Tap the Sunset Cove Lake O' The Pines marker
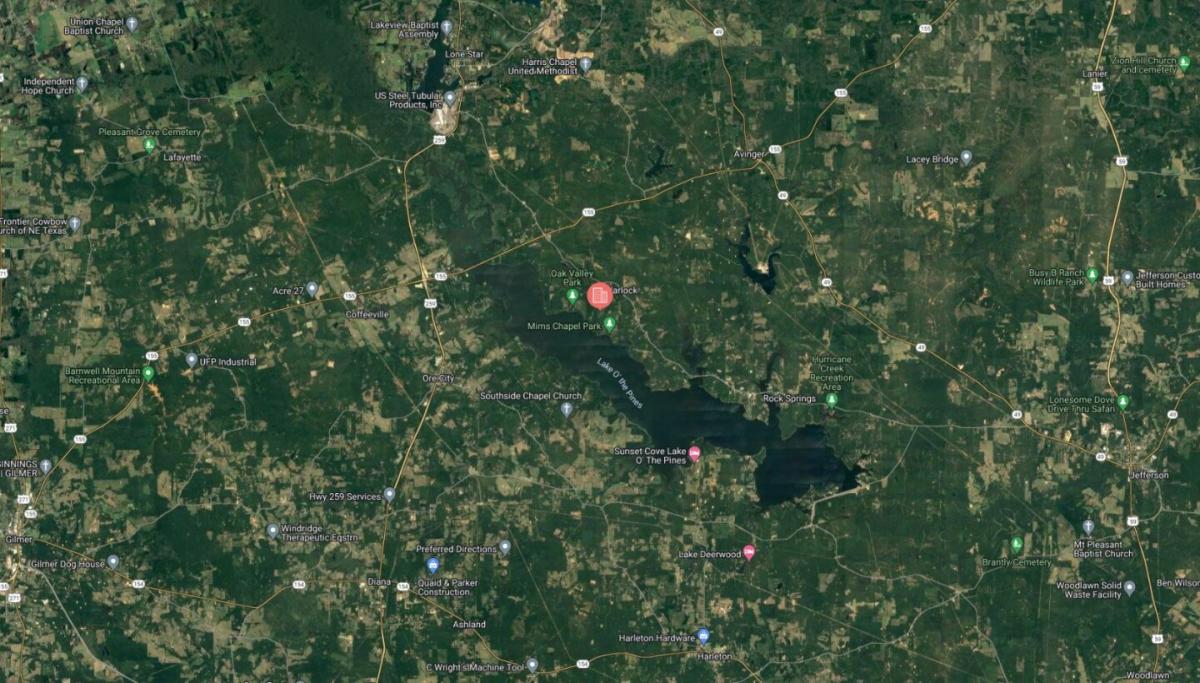The image size is (1200, 683). point(694,455)
